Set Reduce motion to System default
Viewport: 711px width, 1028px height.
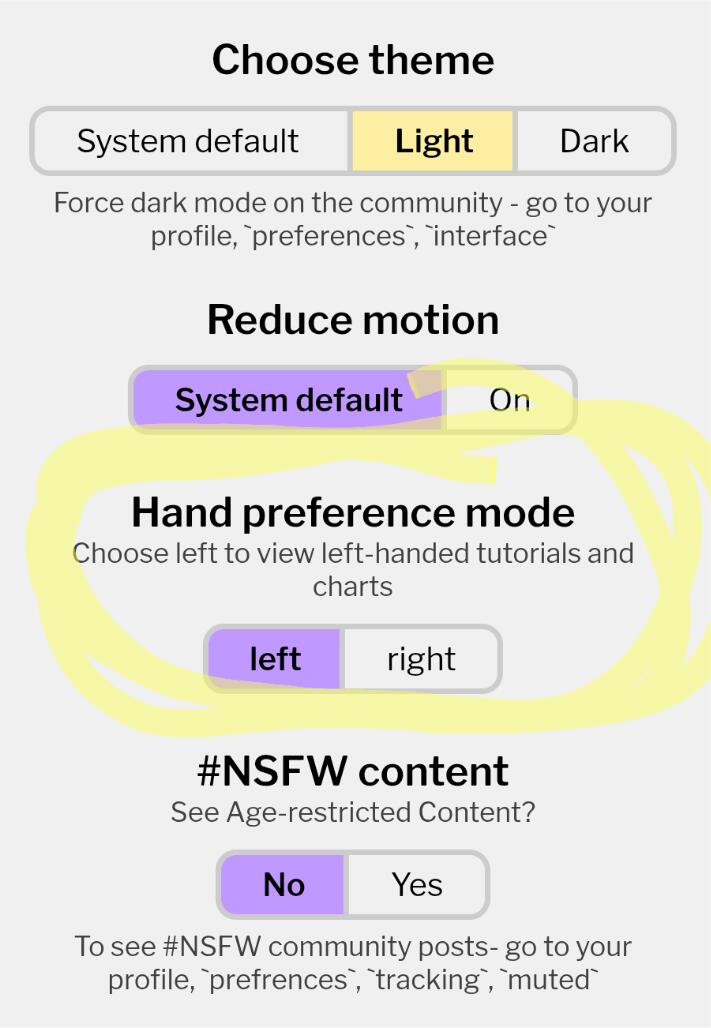click(288, 400)
